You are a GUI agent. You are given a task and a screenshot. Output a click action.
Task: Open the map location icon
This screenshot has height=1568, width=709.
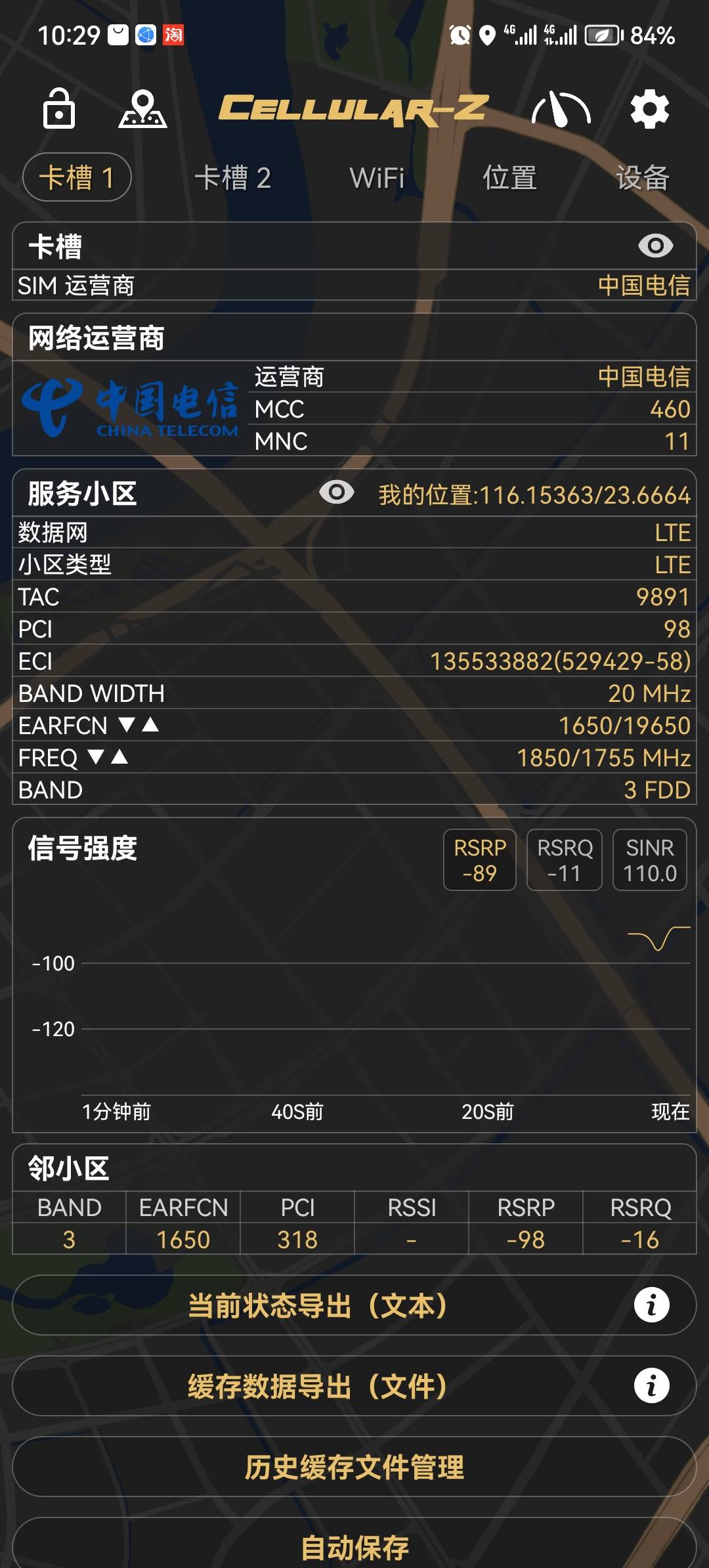point(142,108)
